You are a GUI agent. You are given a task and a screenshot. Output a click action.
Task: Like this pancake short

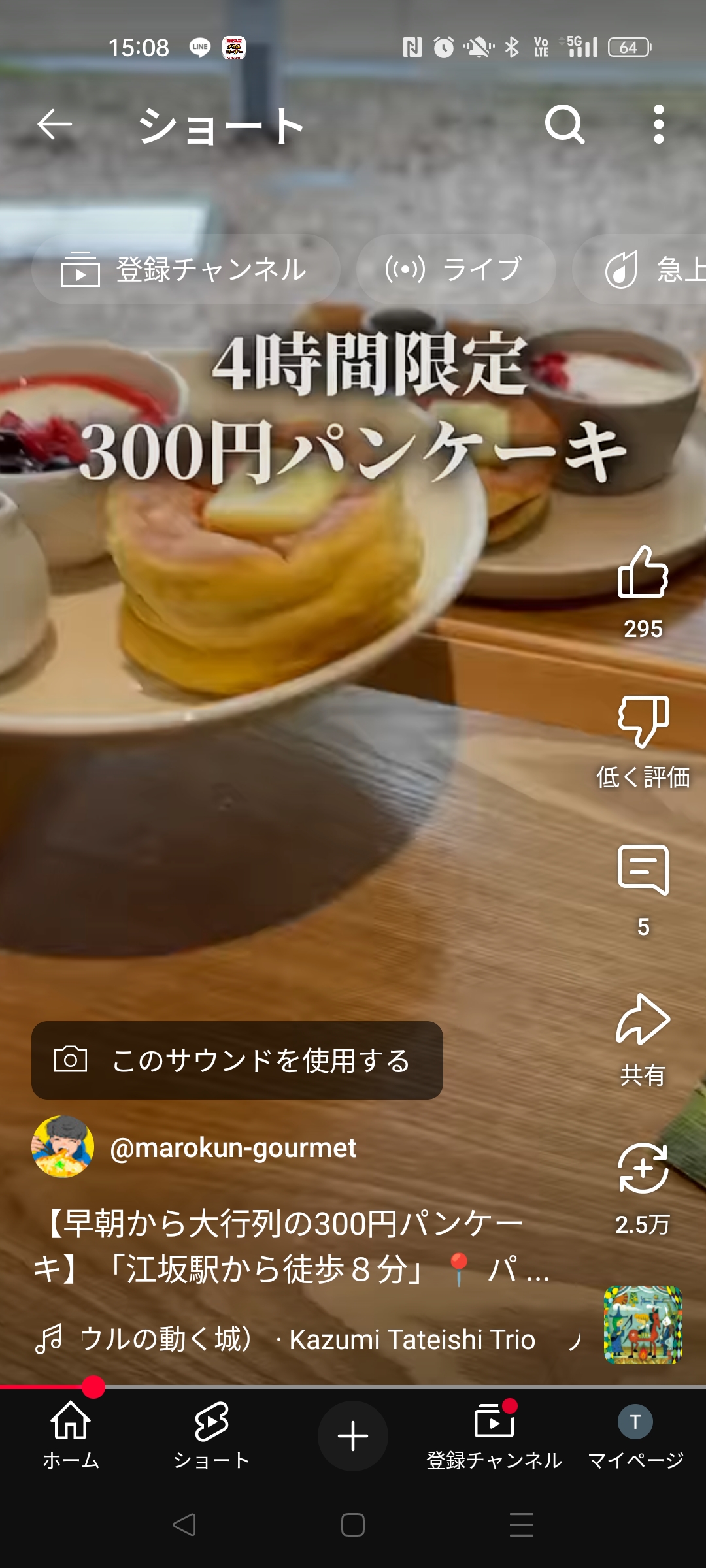(x=643, y=574)
